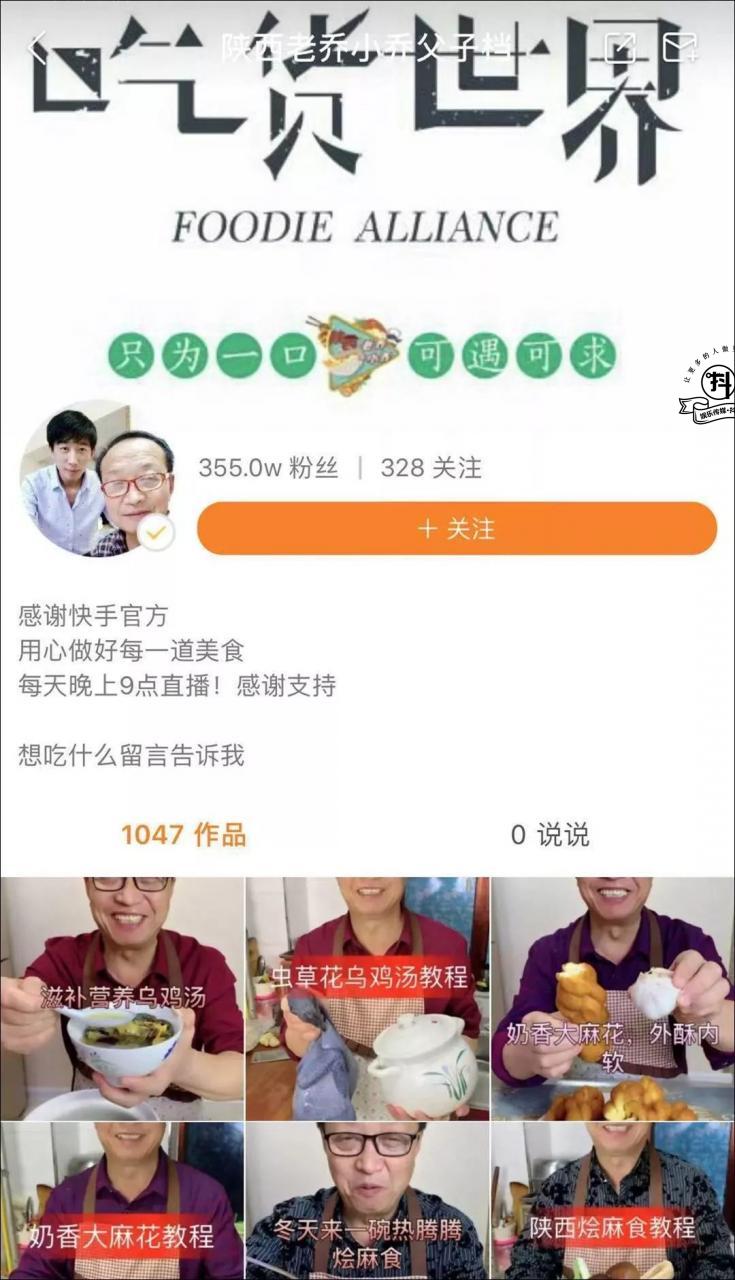This screenshot has height=1280, width=735.
Task: Play the 虫草花乌鸡汤教程 video
Action: (367, 998)
